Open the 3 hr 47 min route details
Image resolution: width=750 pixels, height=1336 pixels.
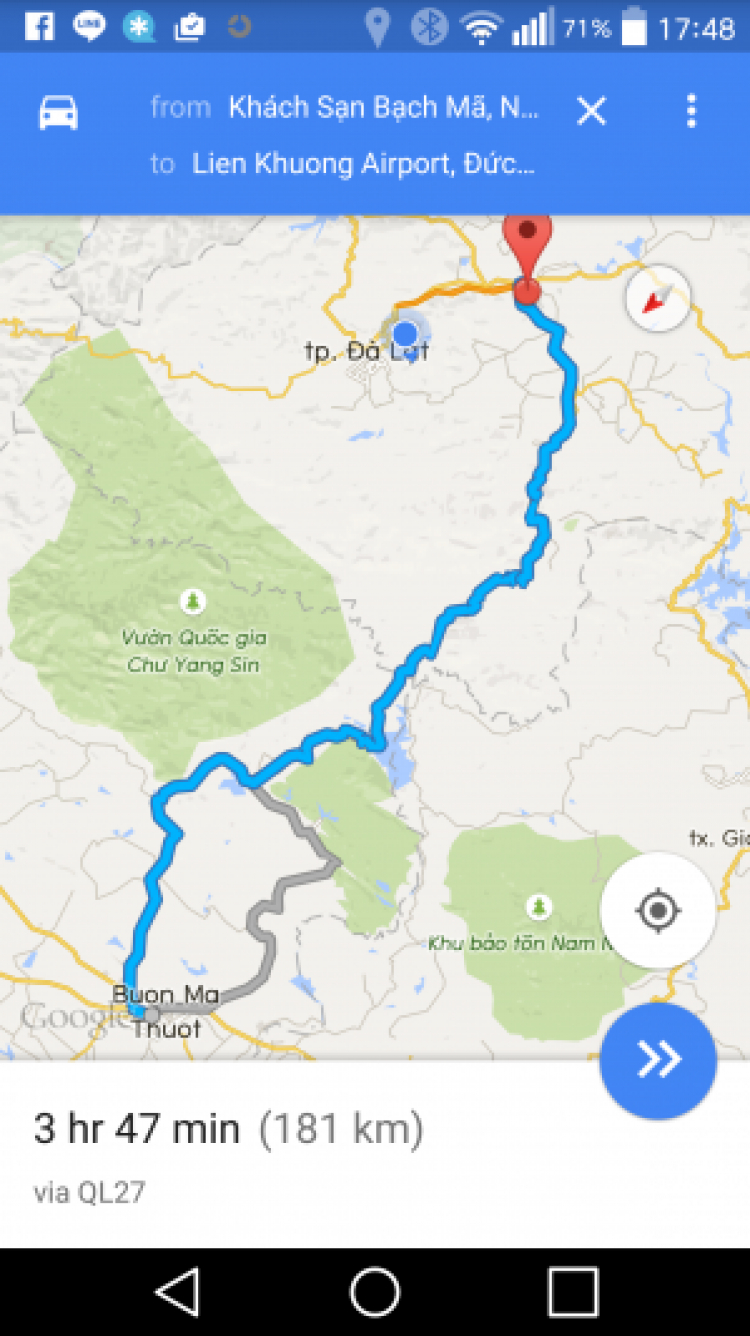[228, 1150]
